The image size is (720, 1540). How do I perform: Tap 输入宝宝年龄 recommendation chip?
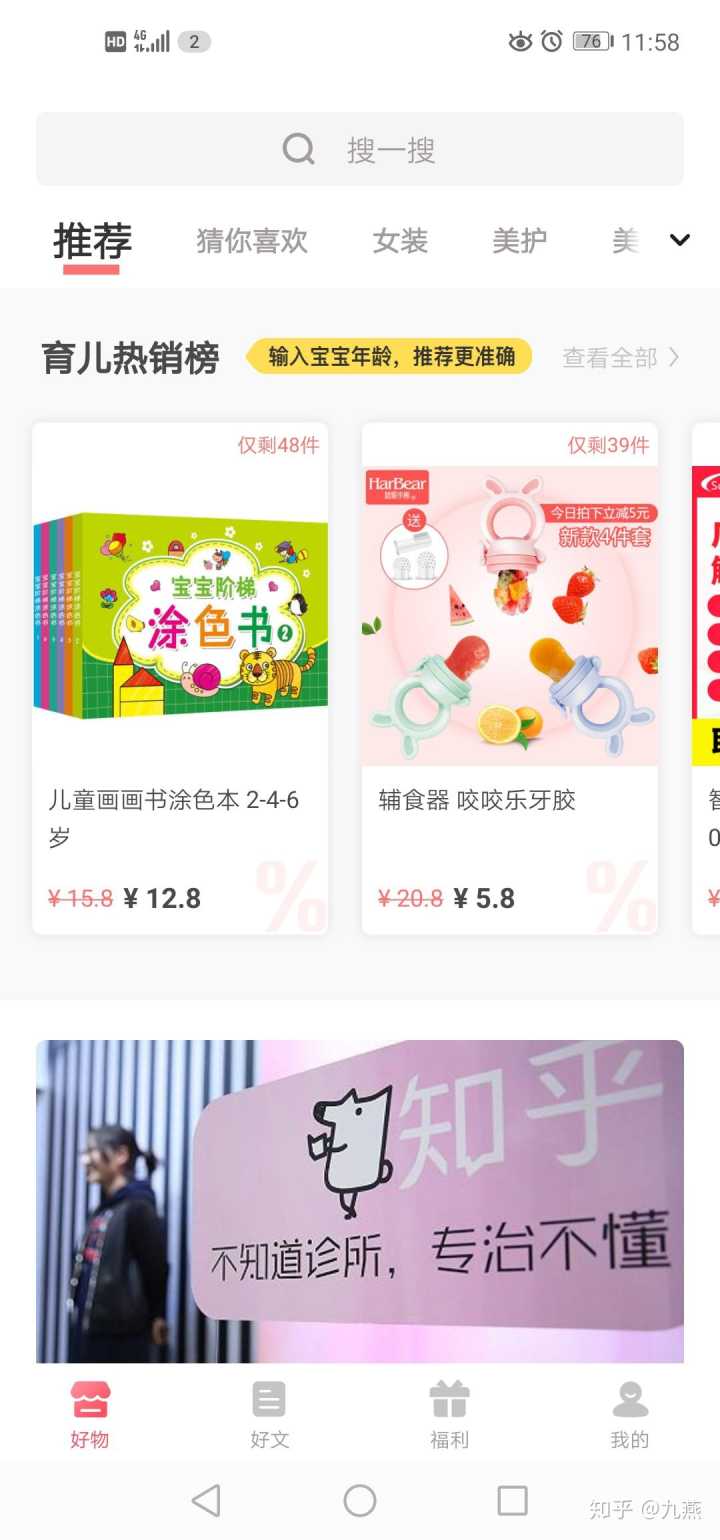click(x=390, y=357)
